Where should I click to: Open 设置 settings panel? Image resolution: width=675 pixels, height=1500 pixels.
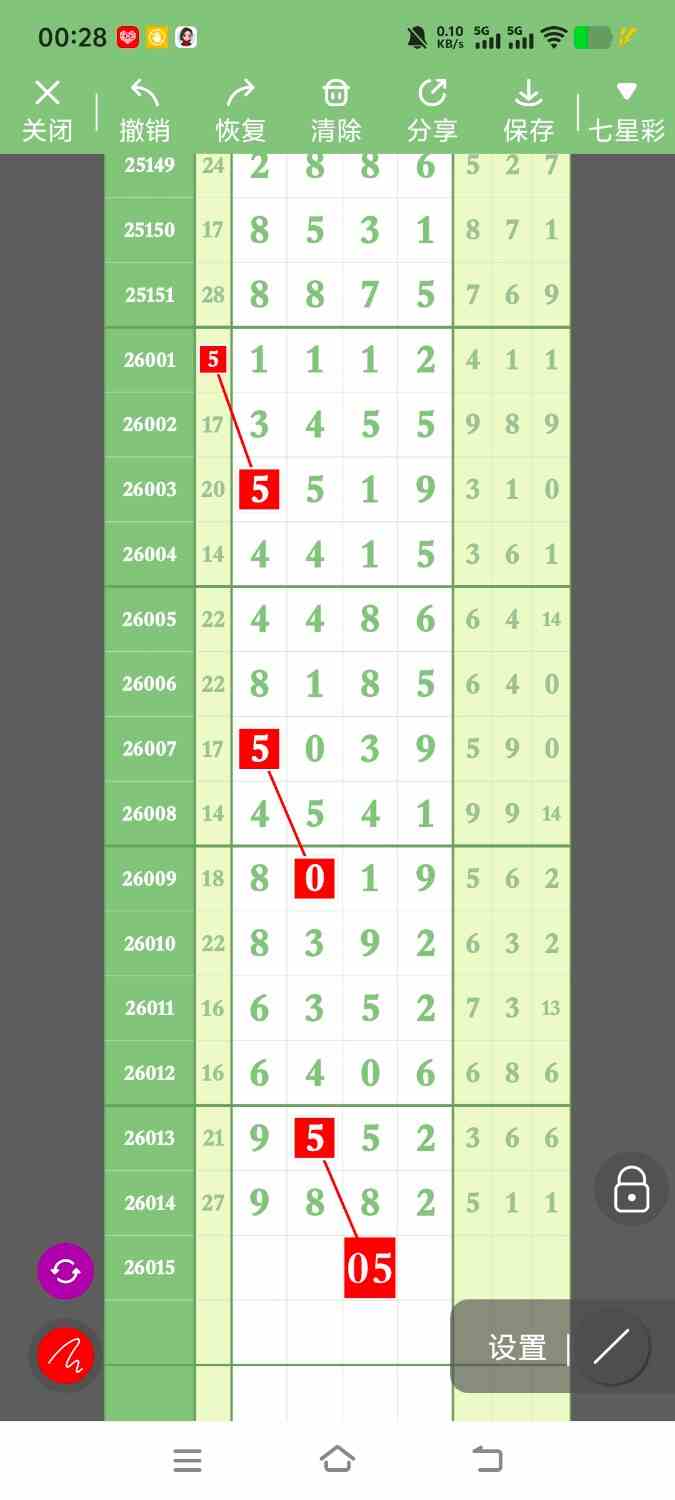coord(517,1348)
